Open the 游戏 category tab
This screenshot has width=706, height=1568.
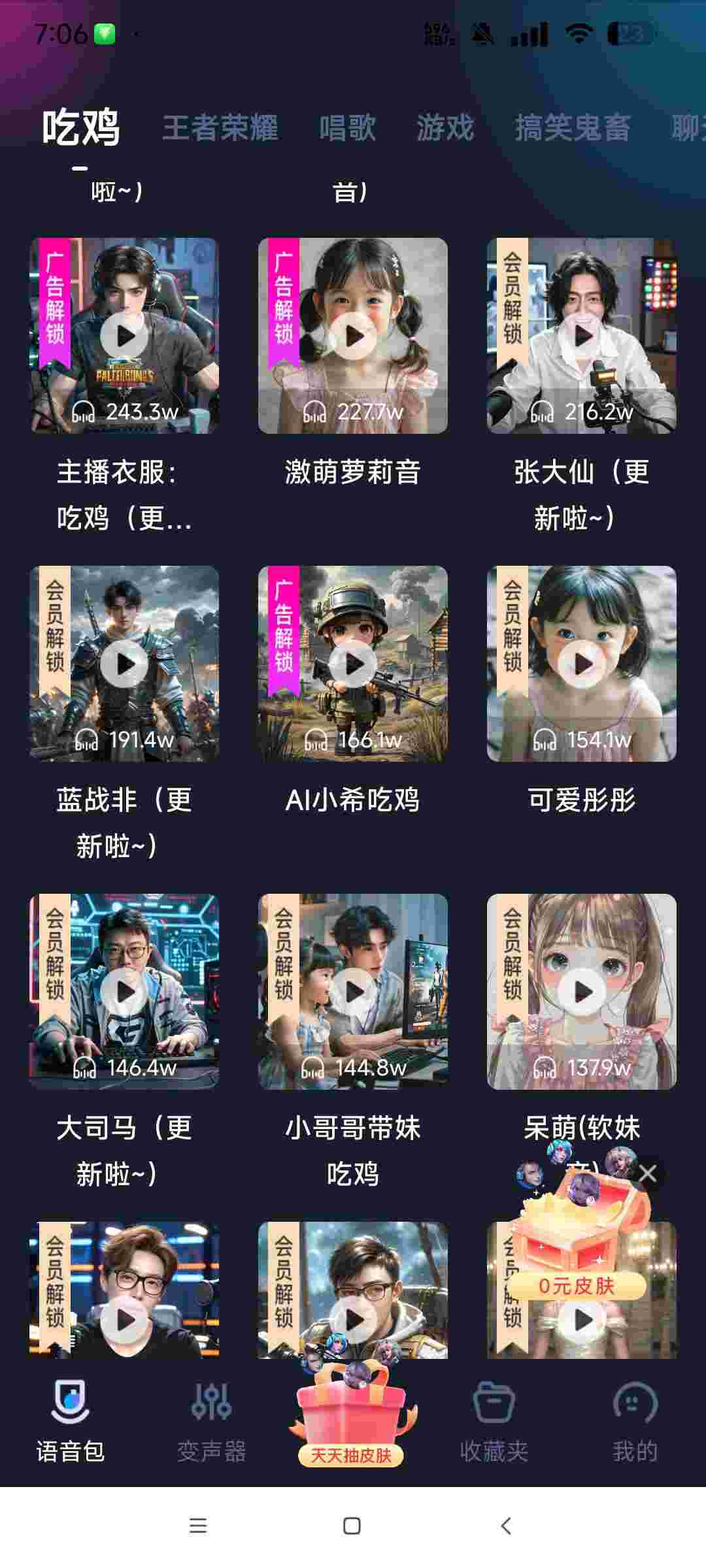pyautogui.click(x=445, y=127)
